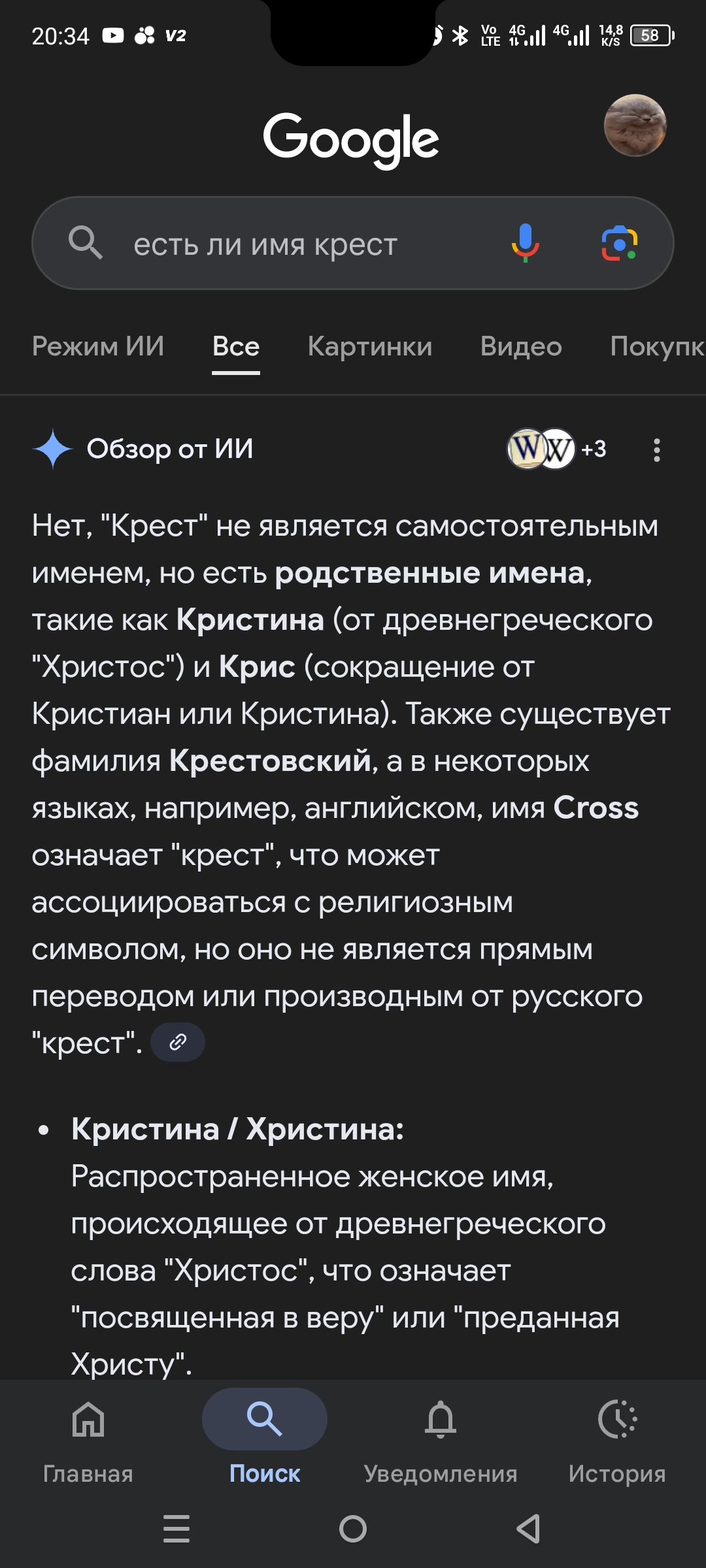Switch to the Картинки tab
The width and height of the screenshot is (706, 1568).
[x=370, y=346]
